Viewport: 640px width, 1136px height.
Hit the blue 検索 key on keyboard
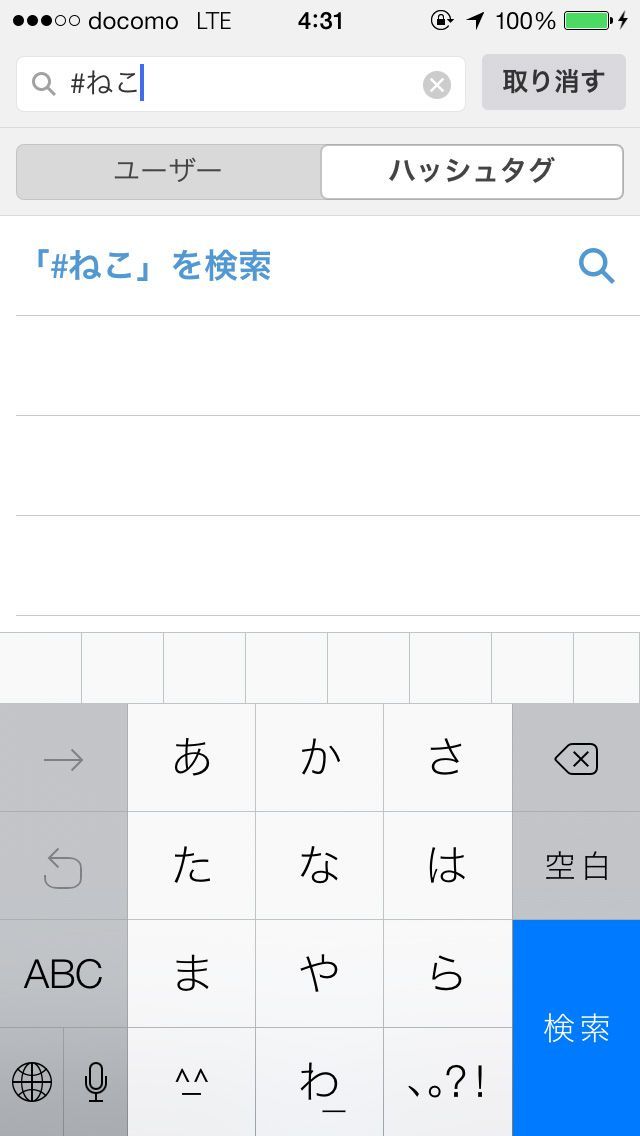[576, 1027]
